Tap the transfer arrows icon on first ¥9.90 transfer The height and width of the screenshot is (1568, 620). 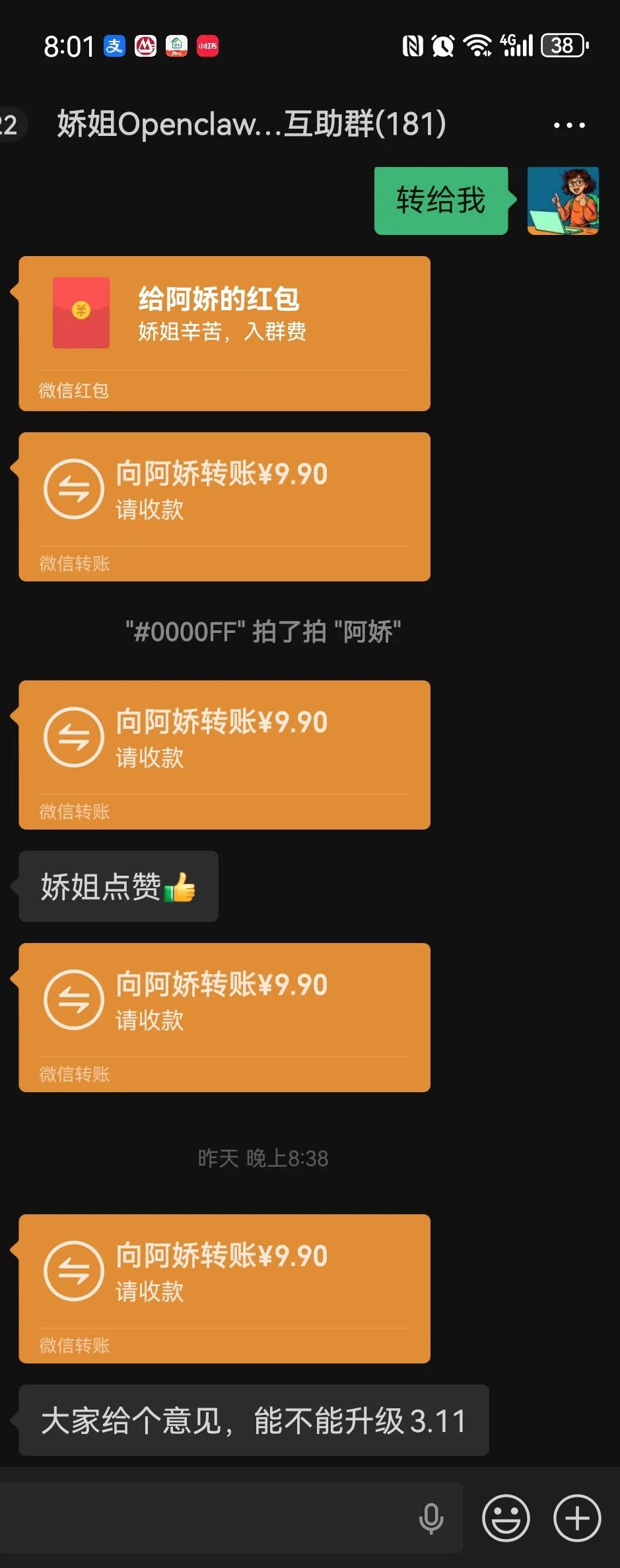(73, 489)
